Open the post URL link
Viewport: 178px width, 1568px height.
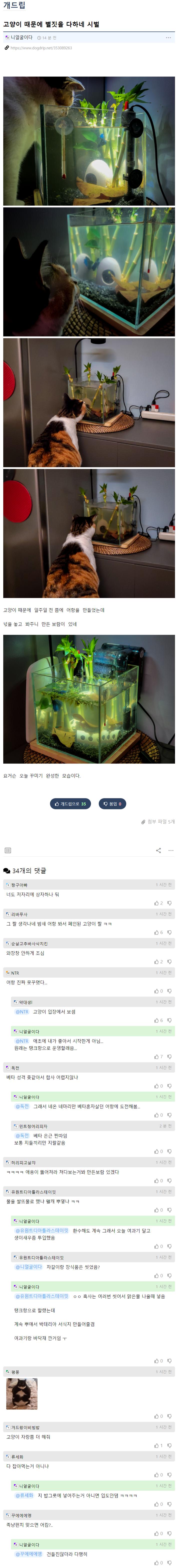pos(41,47)
